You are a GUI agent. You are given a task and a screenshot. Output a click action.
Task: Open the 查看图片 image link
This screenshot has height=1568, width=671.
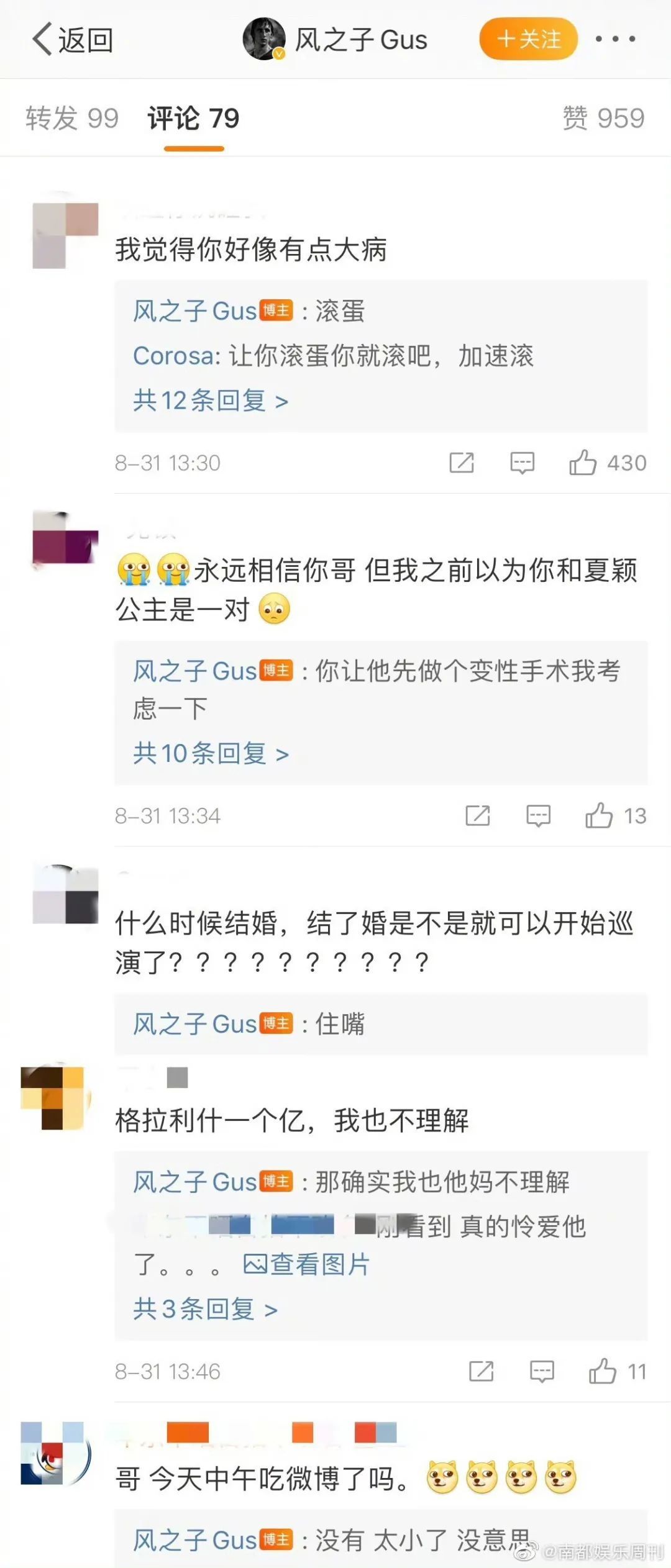click(x=307, y=1264)
